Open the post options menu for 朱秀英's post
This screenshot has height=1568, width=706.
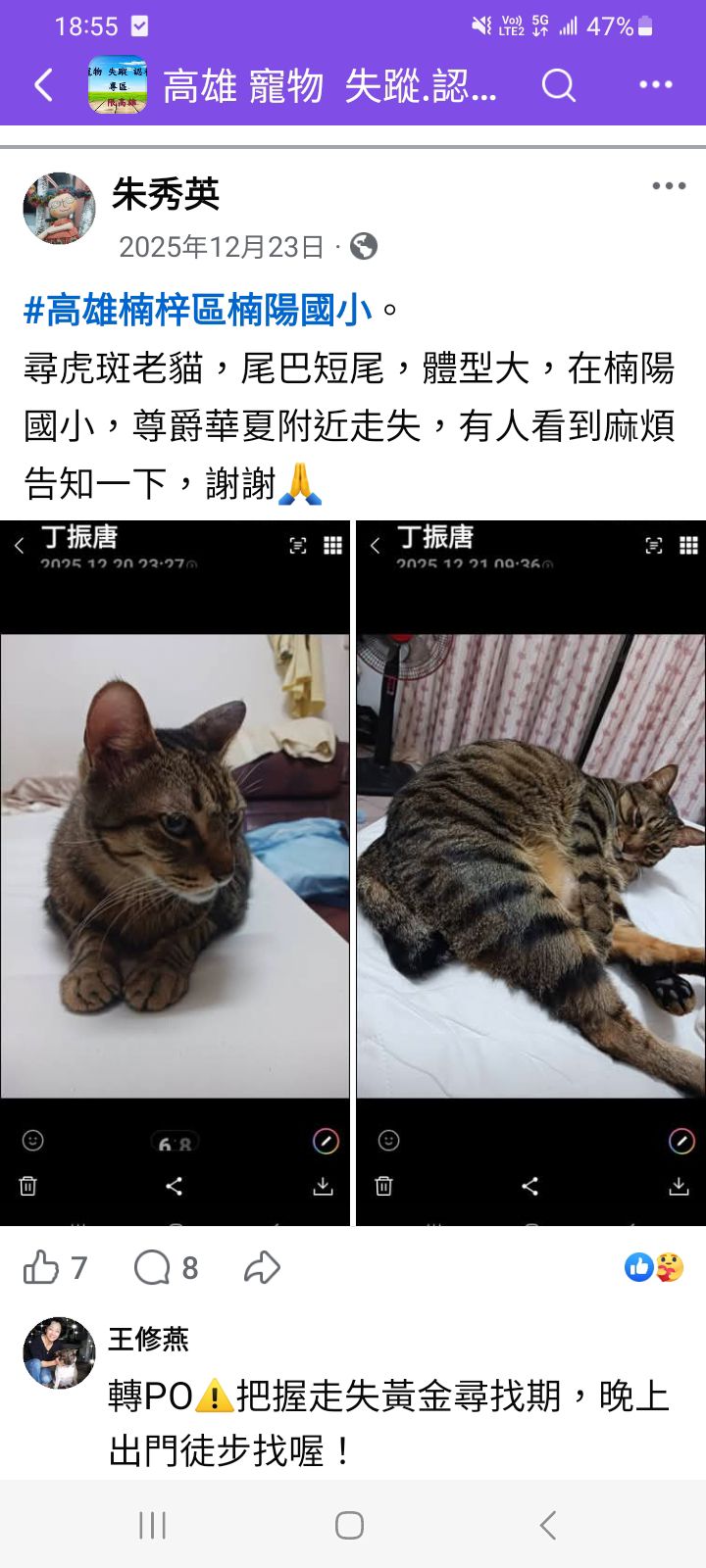668,186
